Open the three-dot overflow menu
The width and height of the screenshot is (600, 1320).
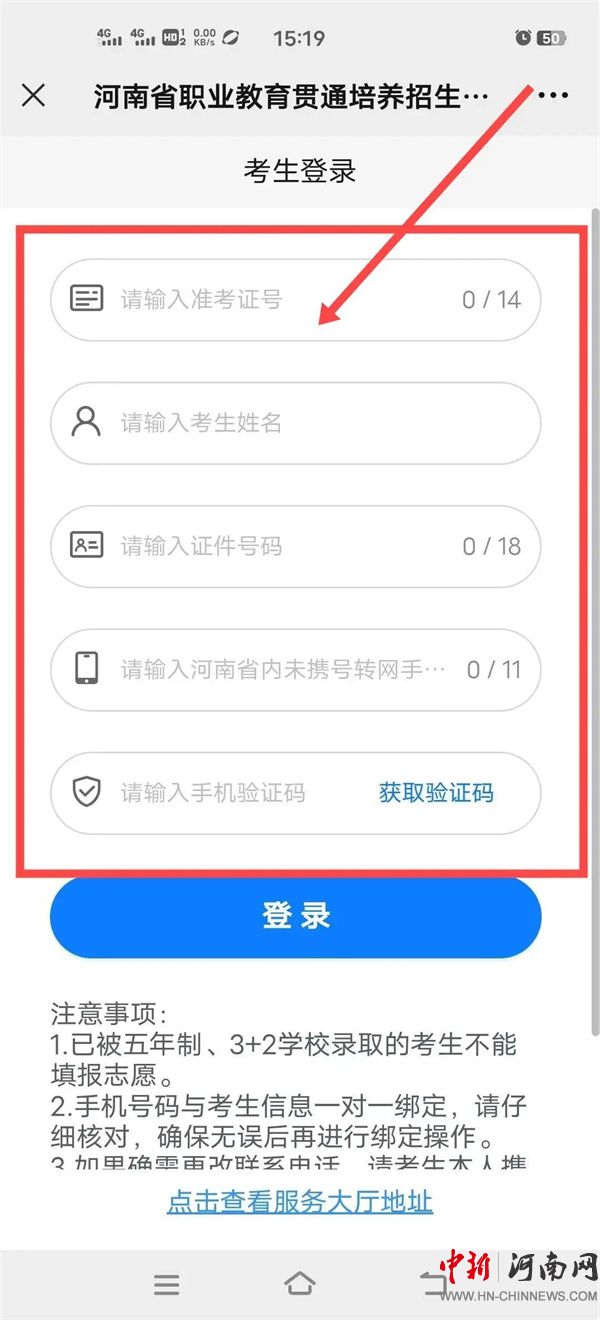552,95
